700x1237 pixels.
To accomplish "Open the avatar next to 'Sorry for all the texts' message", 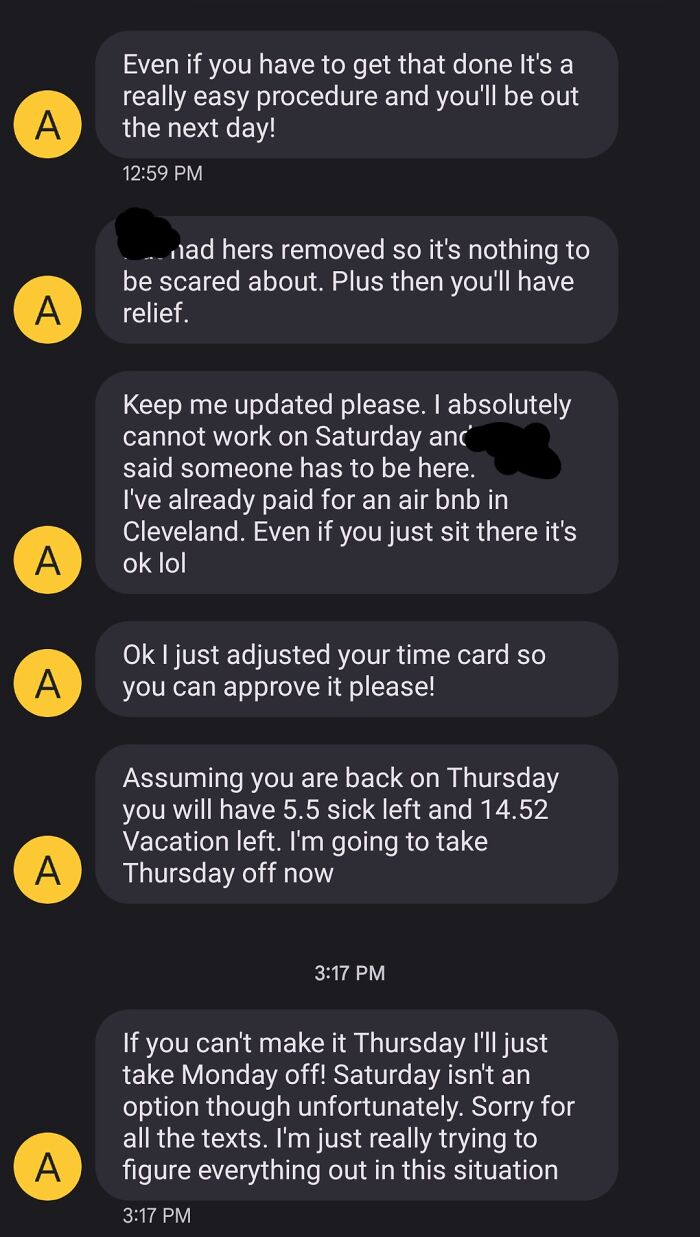I will coord(46,1167).
